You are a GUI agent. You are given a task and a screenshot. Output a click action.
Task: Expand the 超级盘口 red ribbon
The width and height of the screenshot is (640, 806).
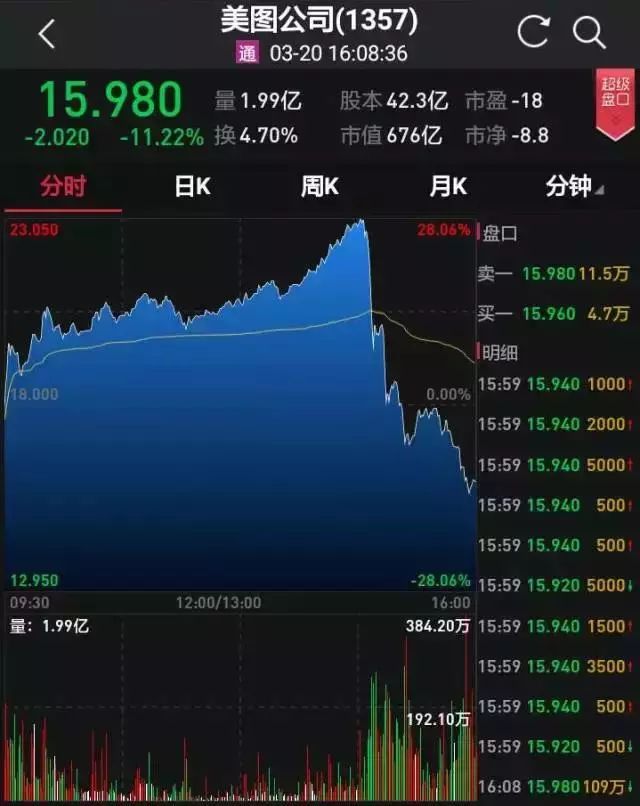tap(615, 104)
